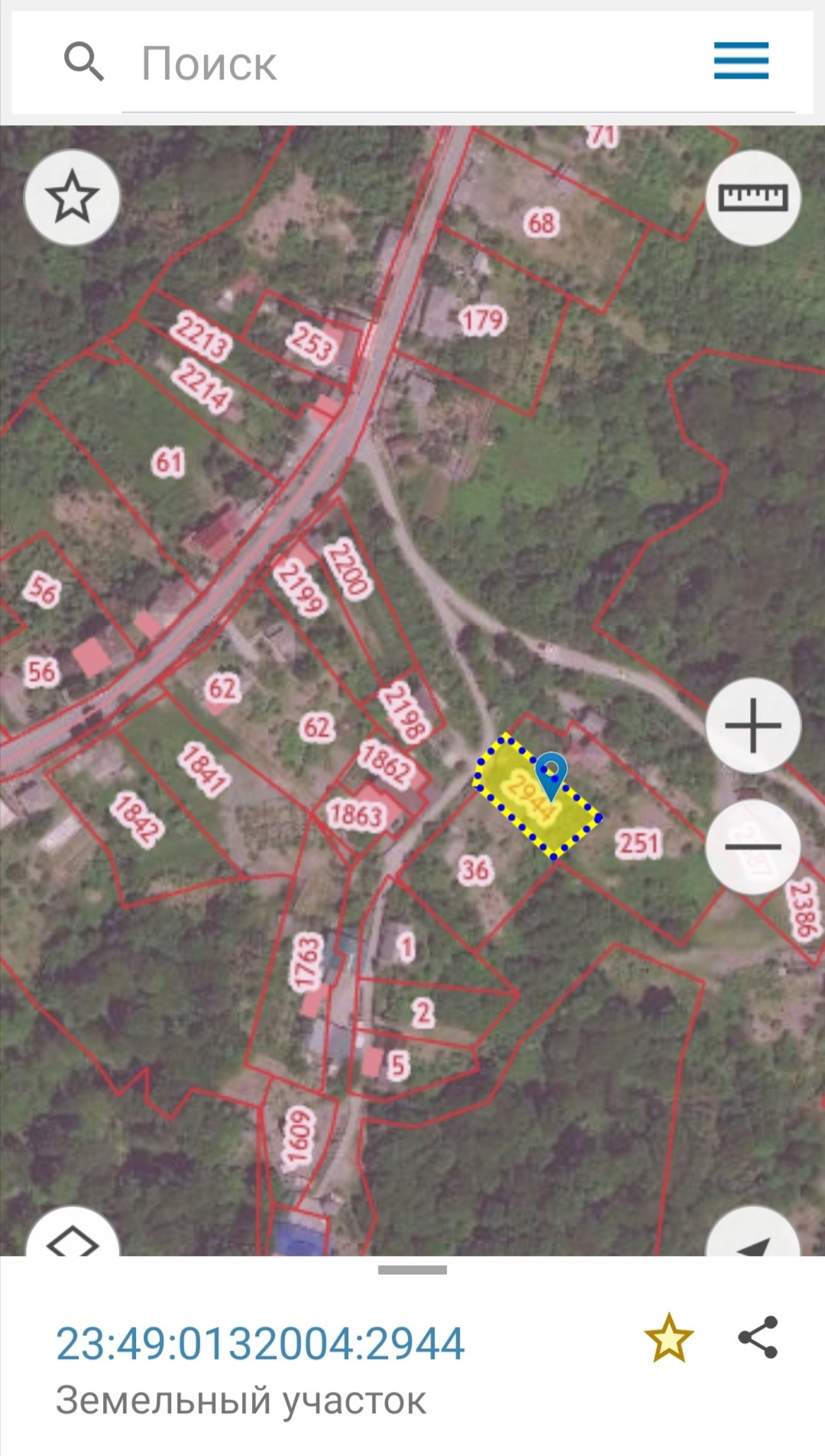Open favorites star button on map

coord(73,198)
